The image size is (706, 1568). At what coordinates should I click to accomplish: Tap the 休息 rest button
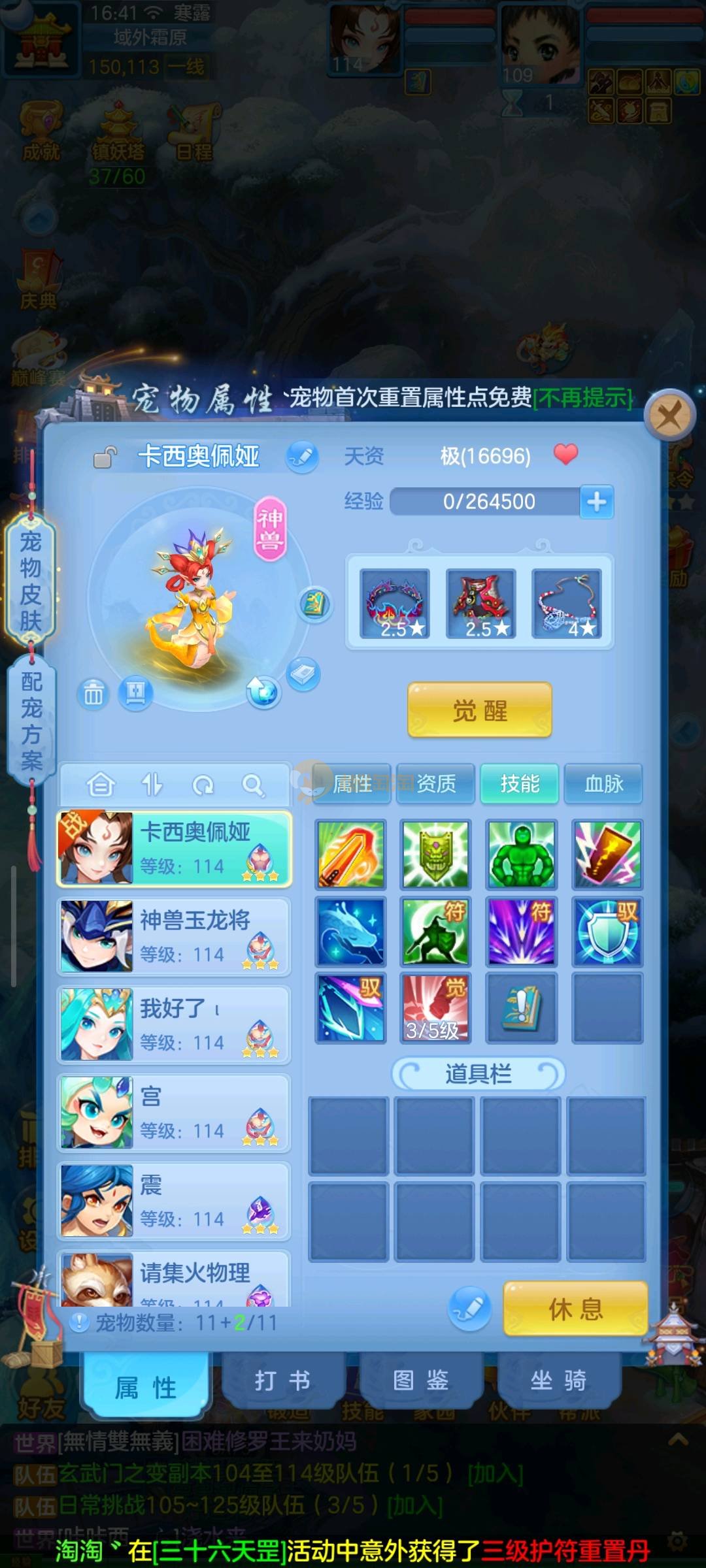coord(575,1309)
